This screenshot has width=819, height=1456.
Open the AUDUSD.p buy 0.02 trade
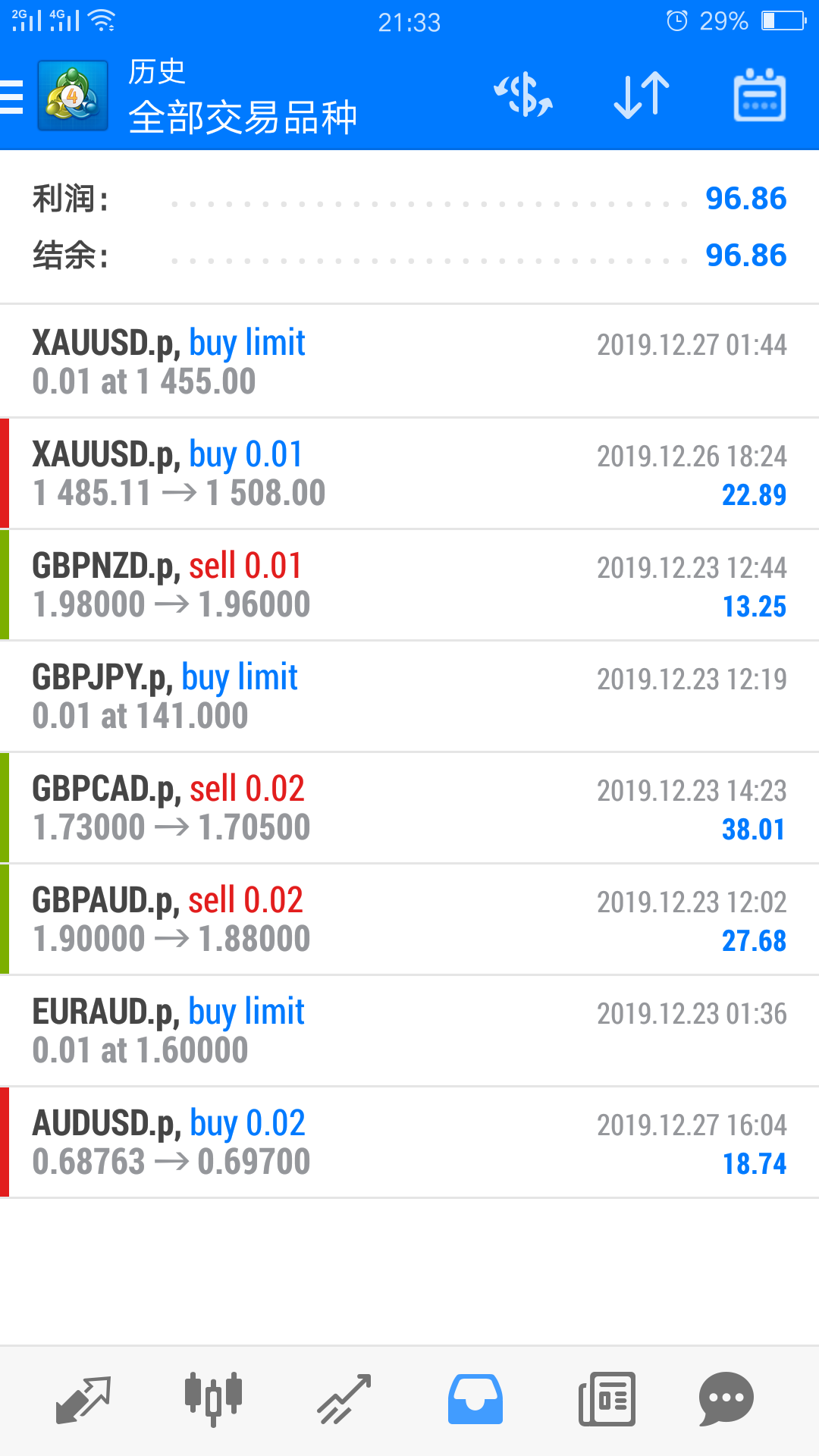coord(409,1142)
